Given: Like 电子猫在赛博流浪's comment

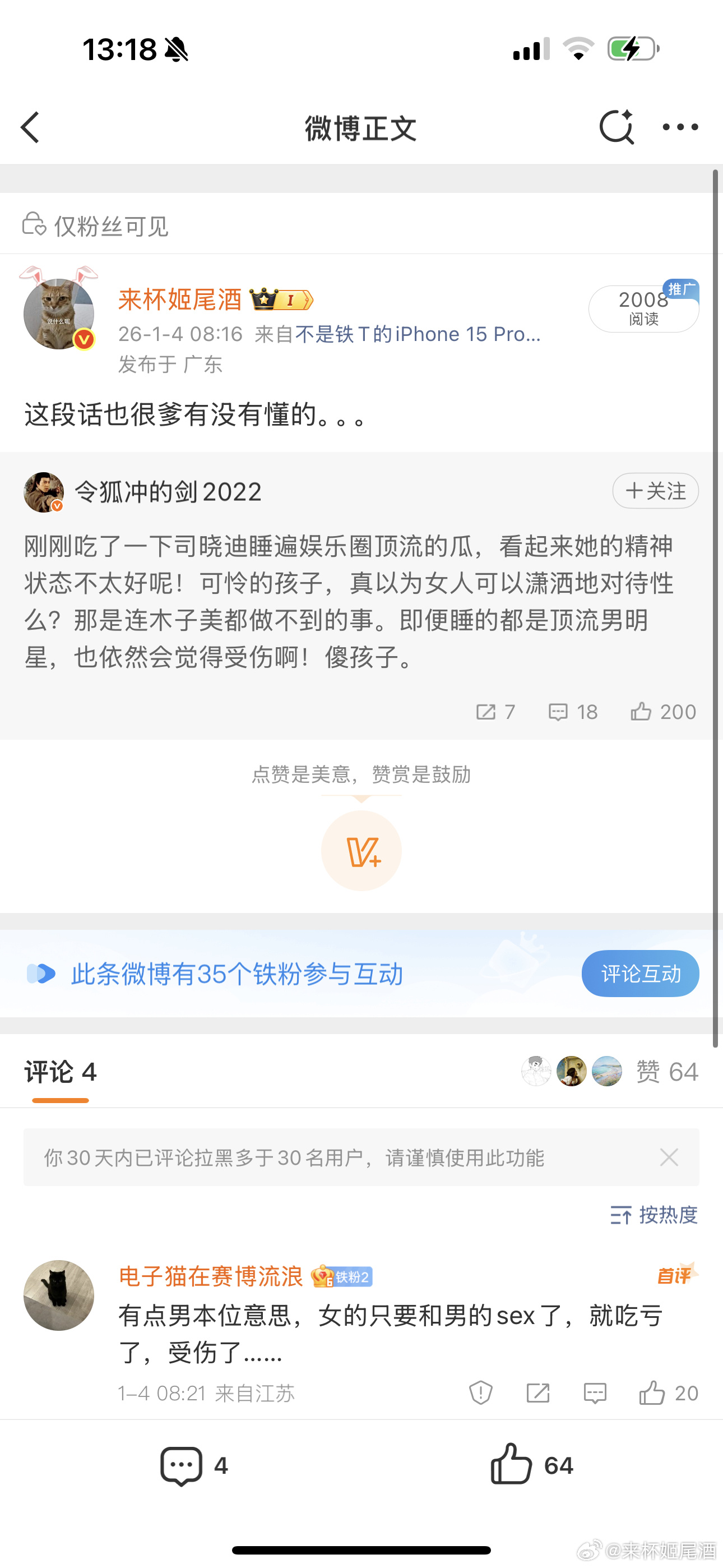Looking at the screenshot, I should pos(652,1392).
